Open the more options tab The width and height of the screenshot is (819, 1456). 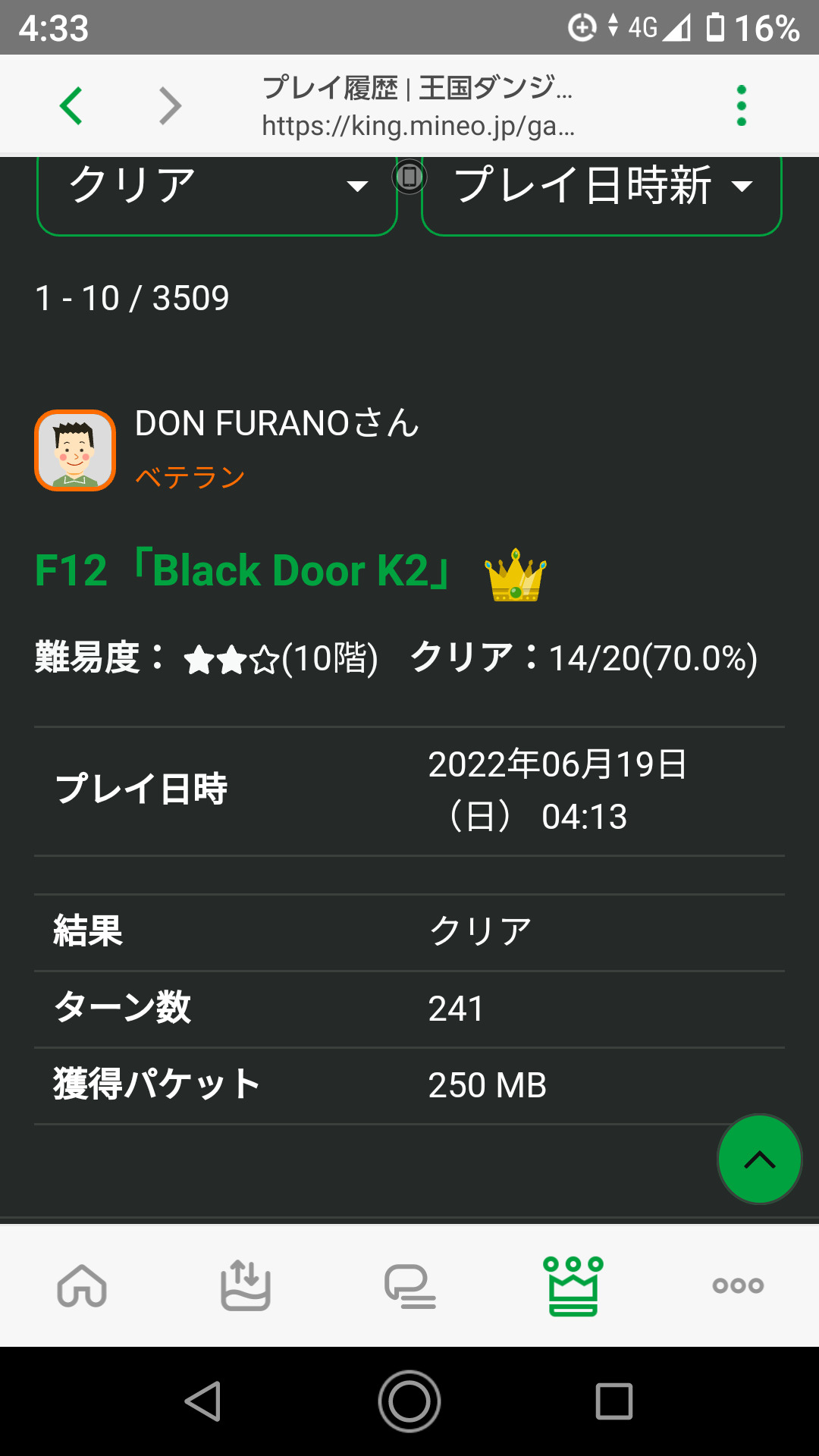coord(737,1285)
